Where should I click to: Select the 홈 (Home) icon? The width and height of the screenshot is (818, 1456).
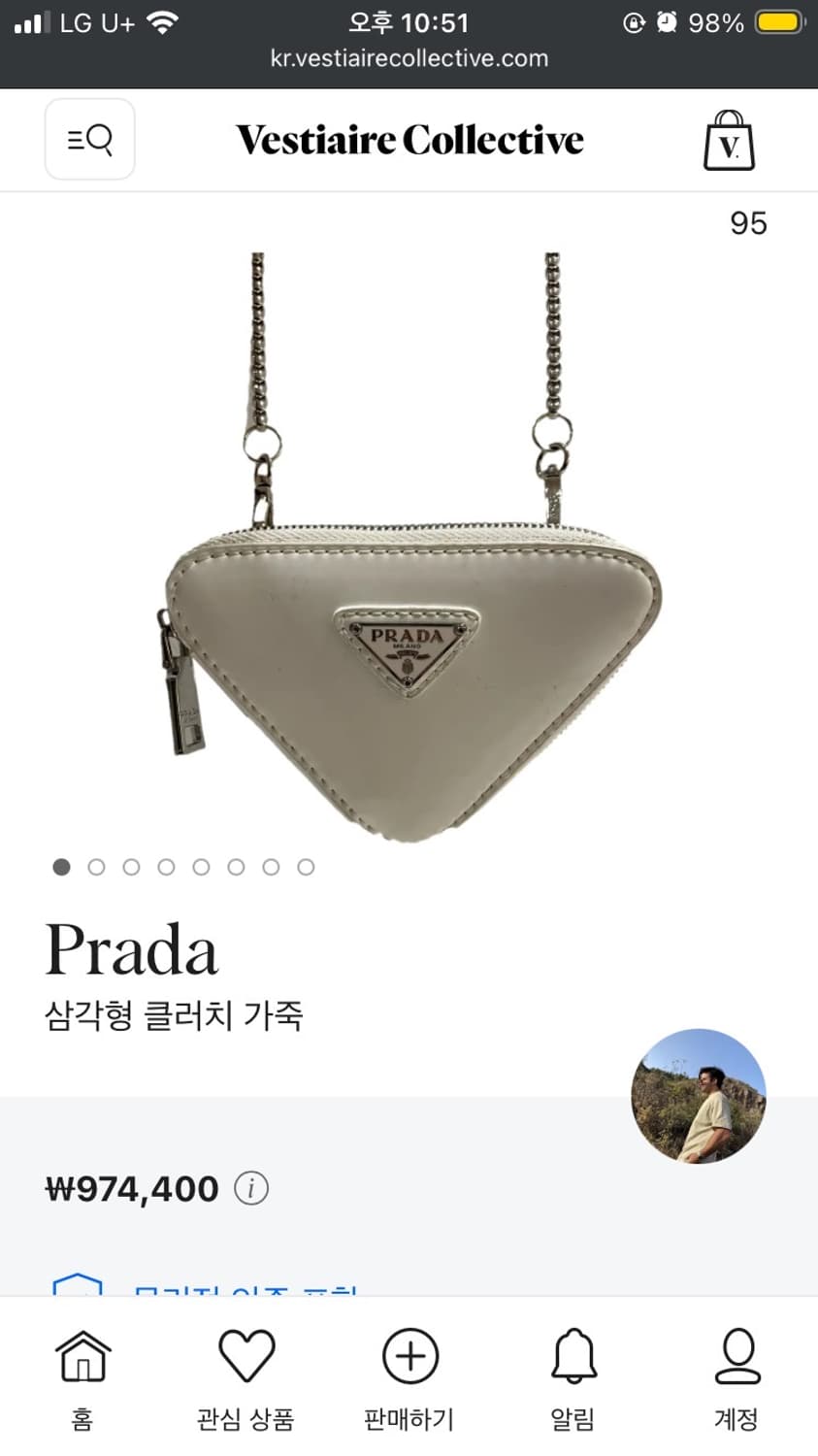pos(83,1356)
